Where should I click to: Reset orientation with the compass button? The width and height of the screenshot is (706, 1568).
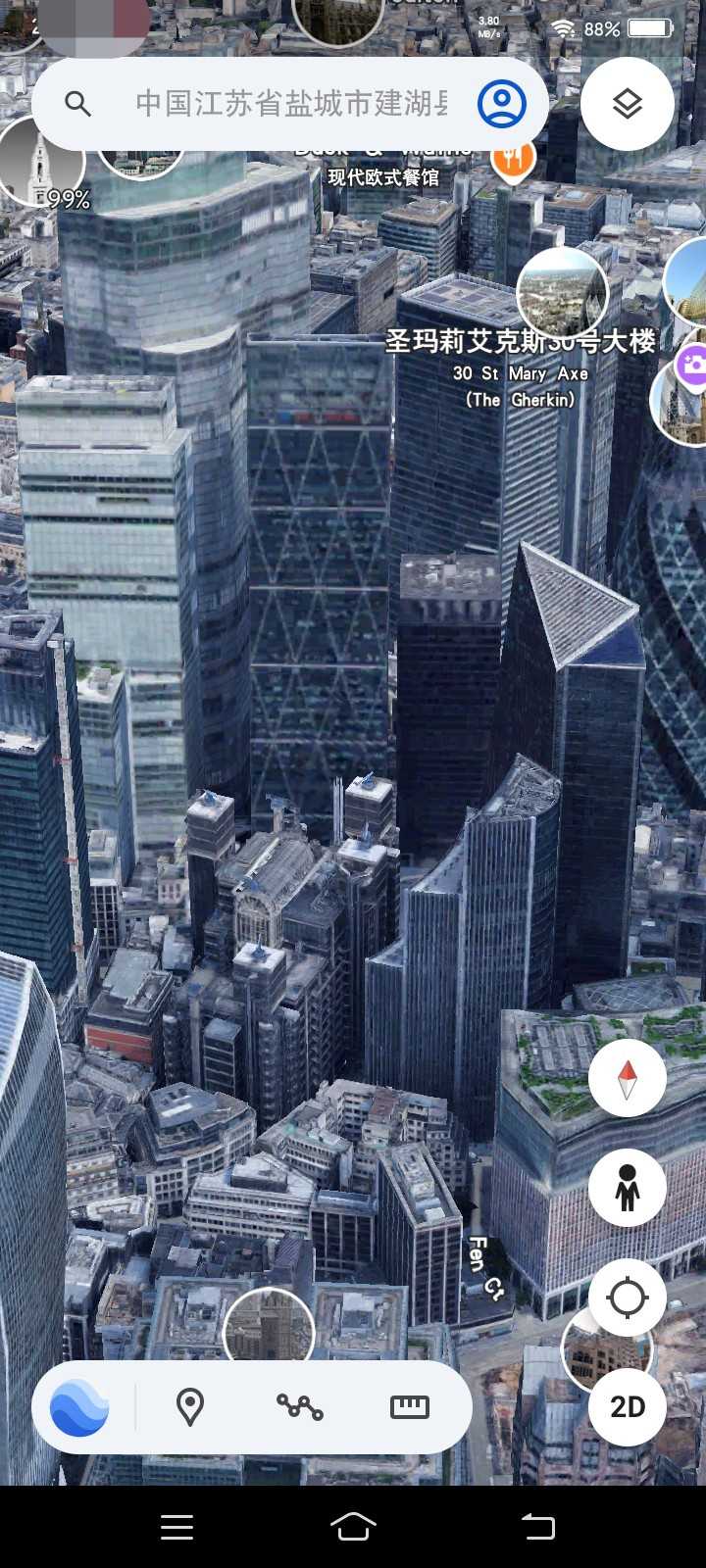[x=628, y=1078]
